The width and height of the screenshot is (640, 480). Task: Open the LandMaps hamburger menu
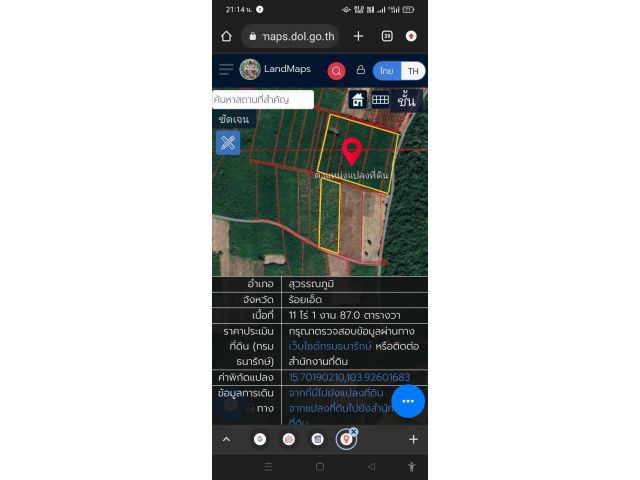pos(226,70)
